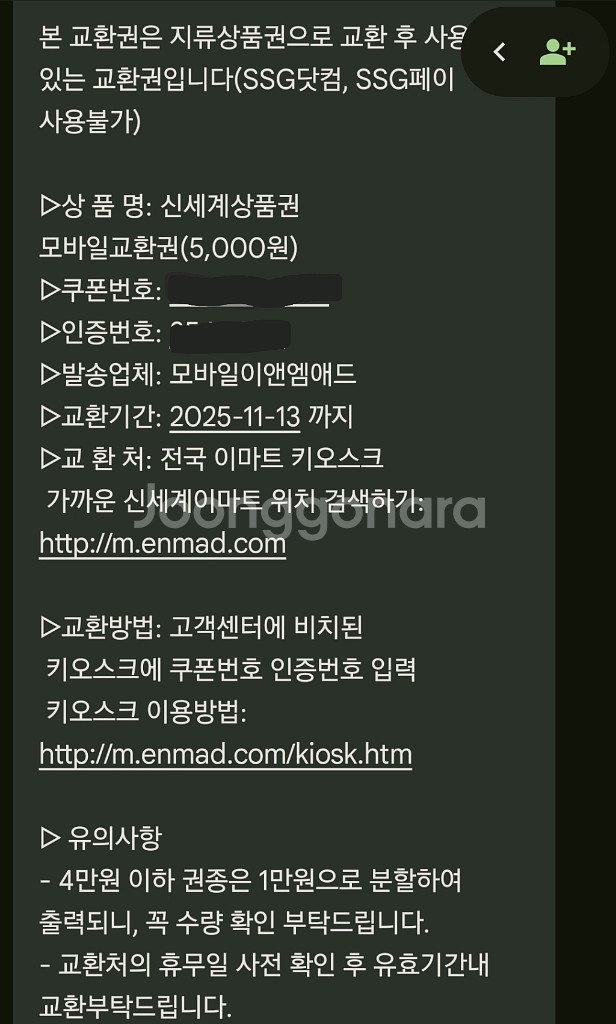Tap the add contact icon
616x1024 pixels.
click(556, 52)
